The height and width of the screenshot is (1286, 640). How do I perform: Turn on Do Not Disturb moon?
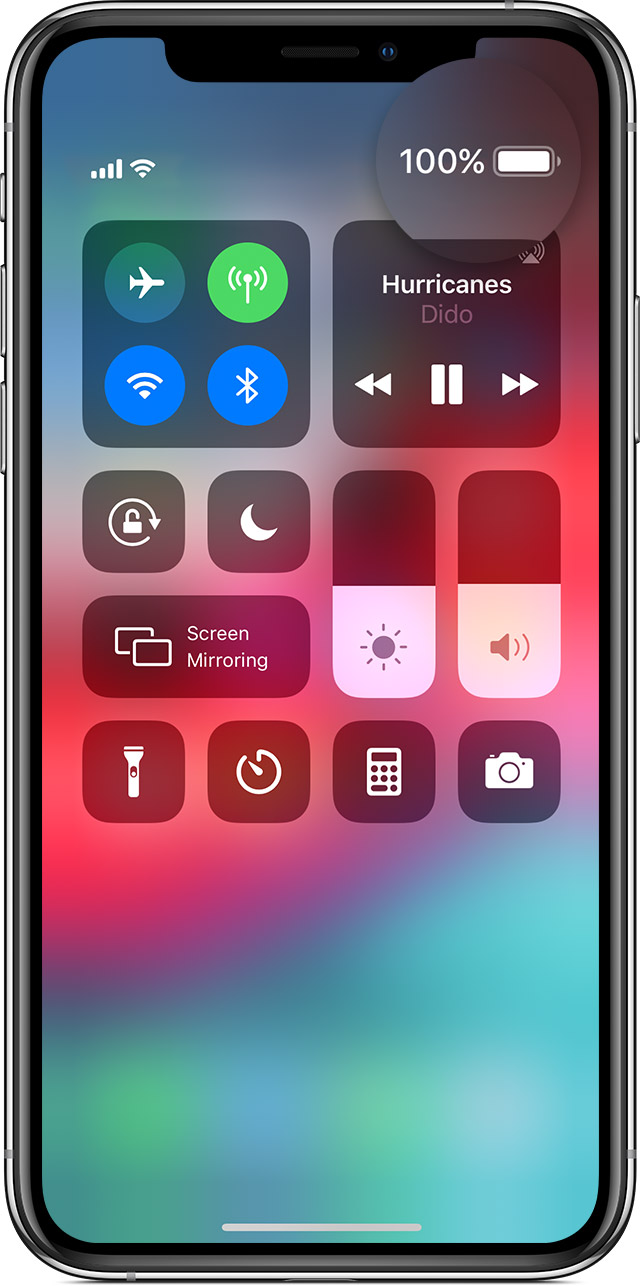click(x=259, y=522)
